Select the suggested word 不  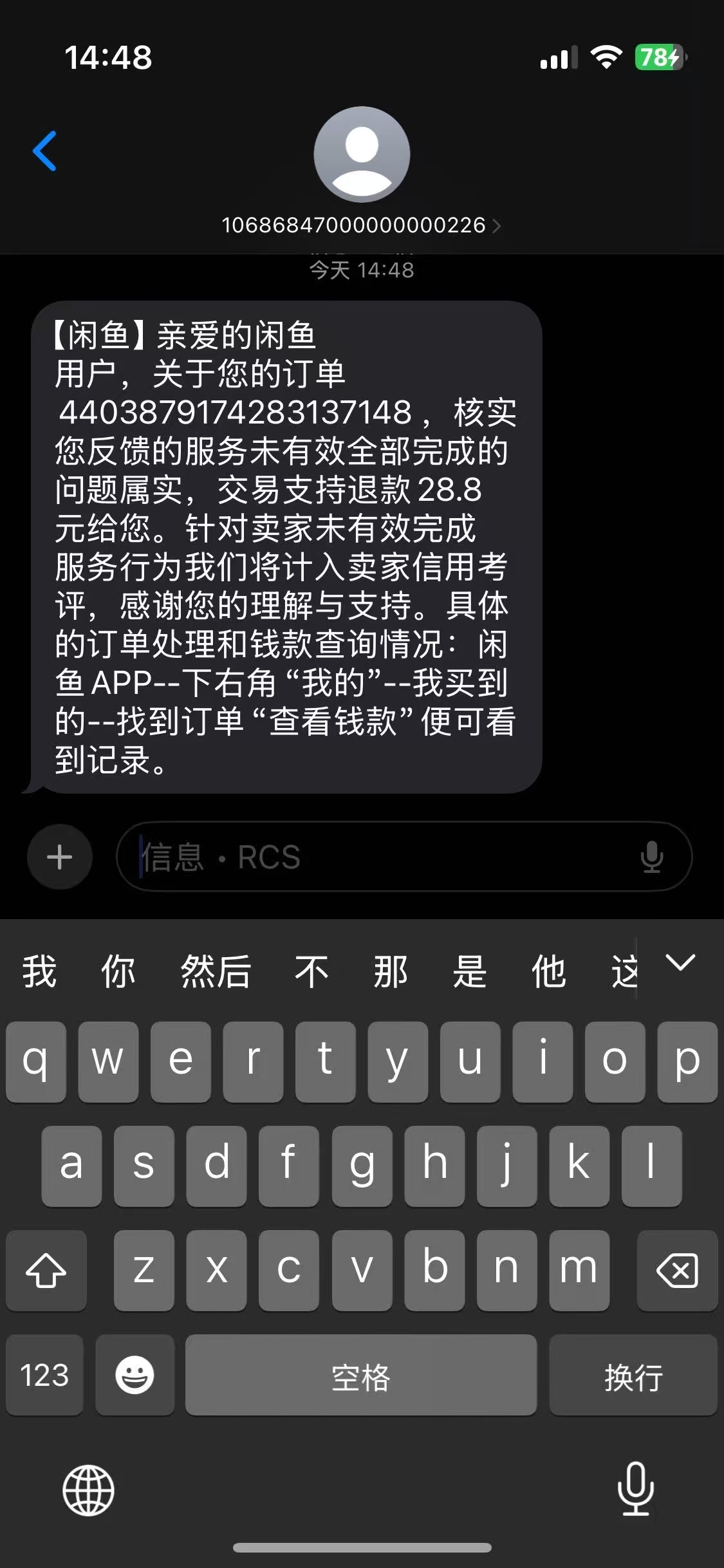tap(311, 971)
